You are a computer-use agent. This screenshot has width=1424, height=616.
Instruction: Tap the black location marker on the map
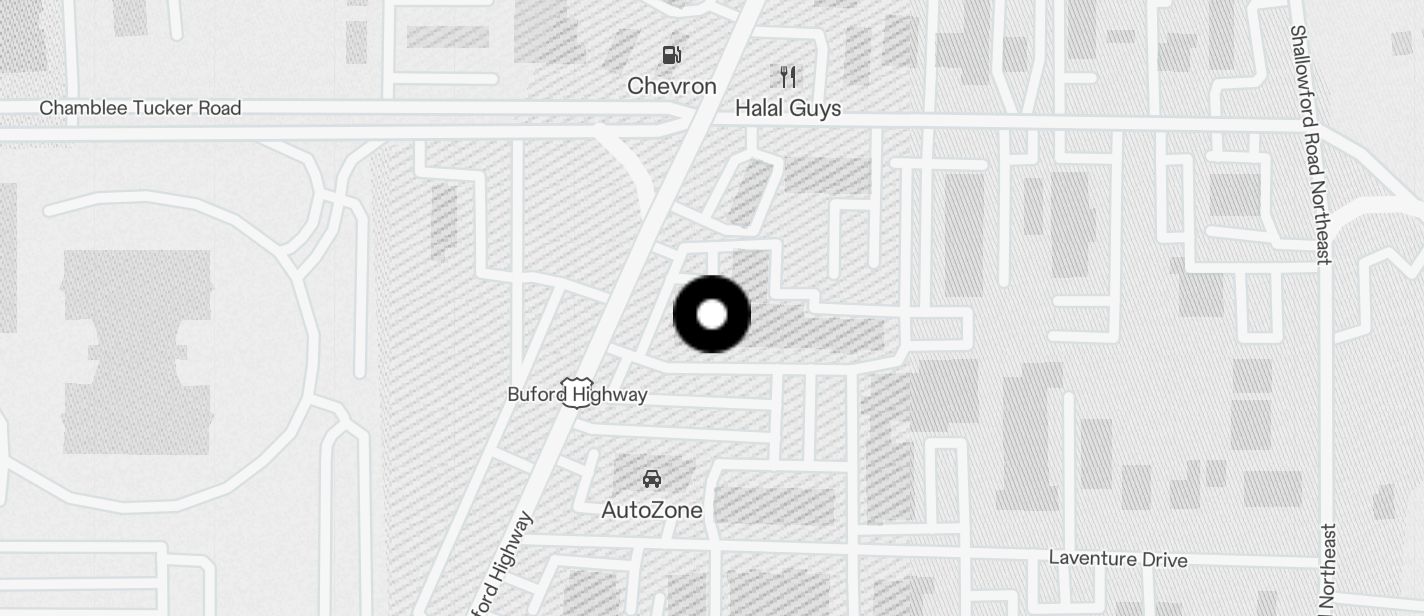coord(711,315)
